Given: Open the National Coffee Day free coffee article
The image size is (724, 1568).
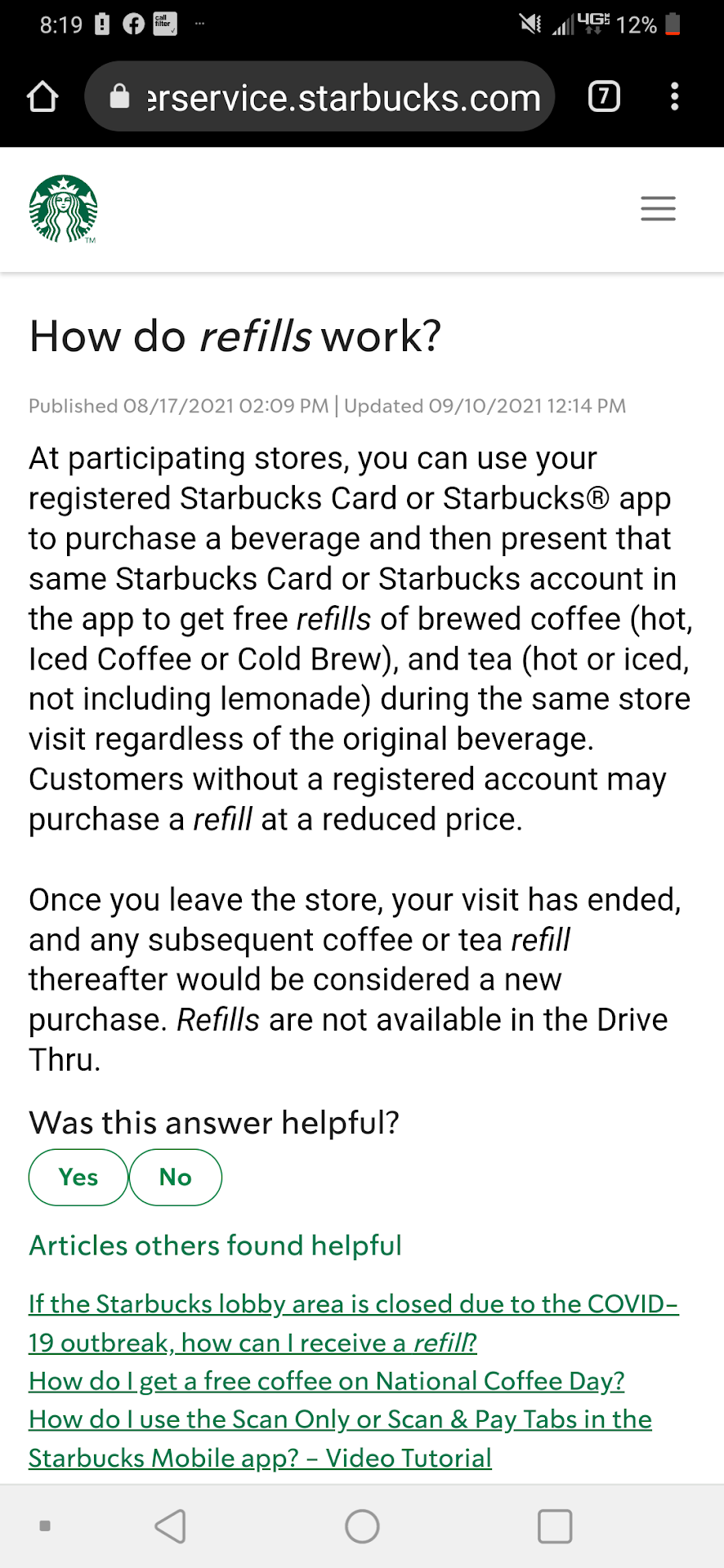Looking at the screenshot, I should tap(327, 1381).
